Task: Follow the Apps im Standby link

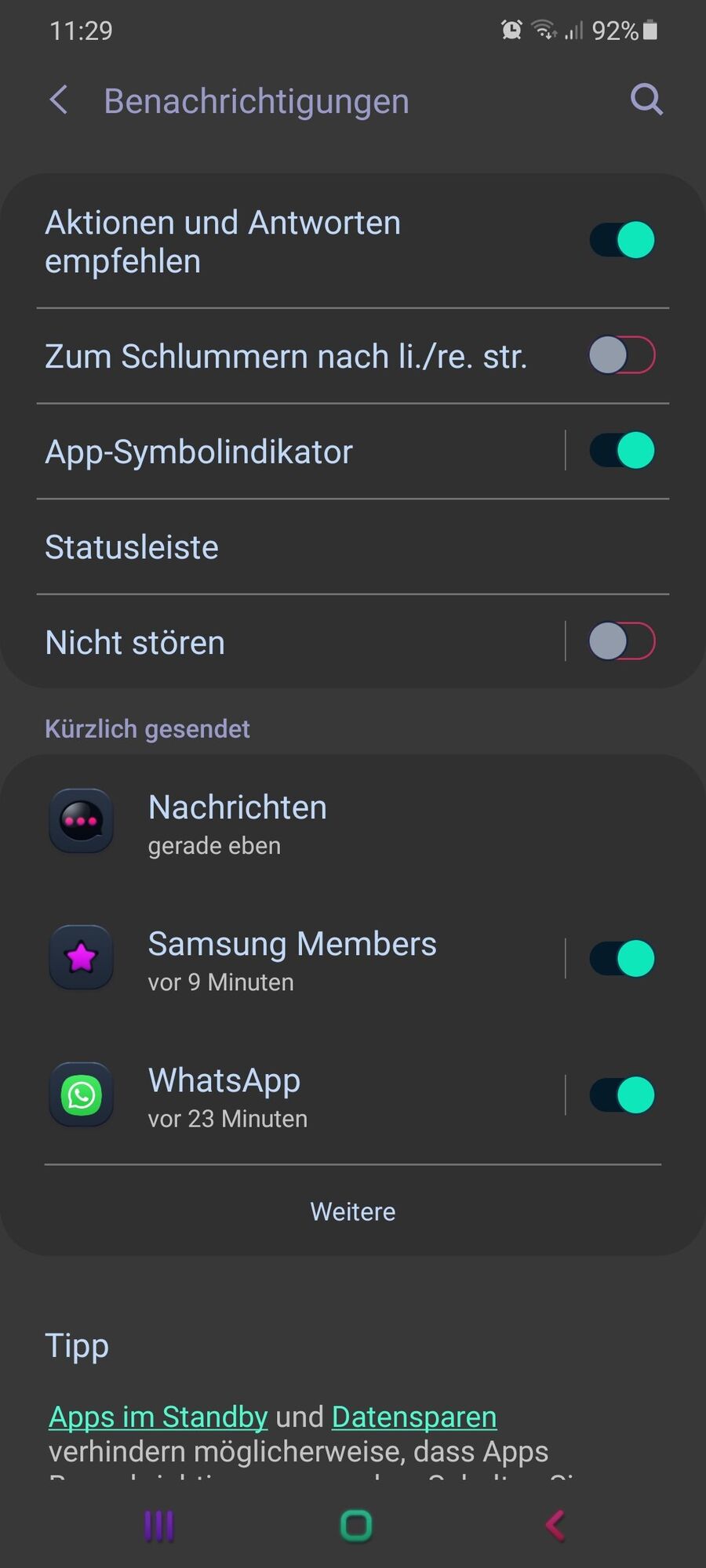Action: tap(158, 1417)
